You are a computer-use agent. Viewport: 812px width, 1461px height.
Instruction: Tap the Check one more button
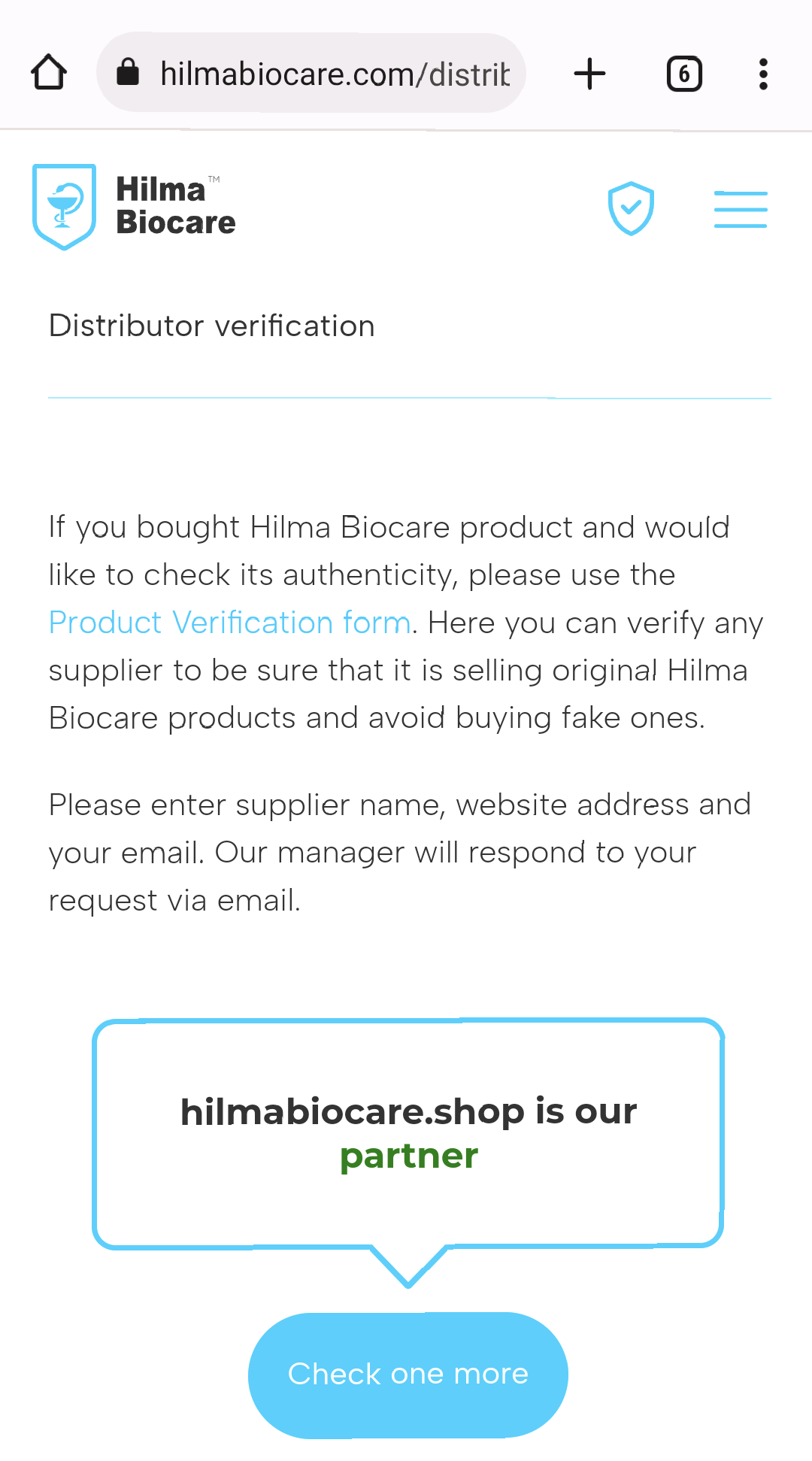coord(408,1375)
